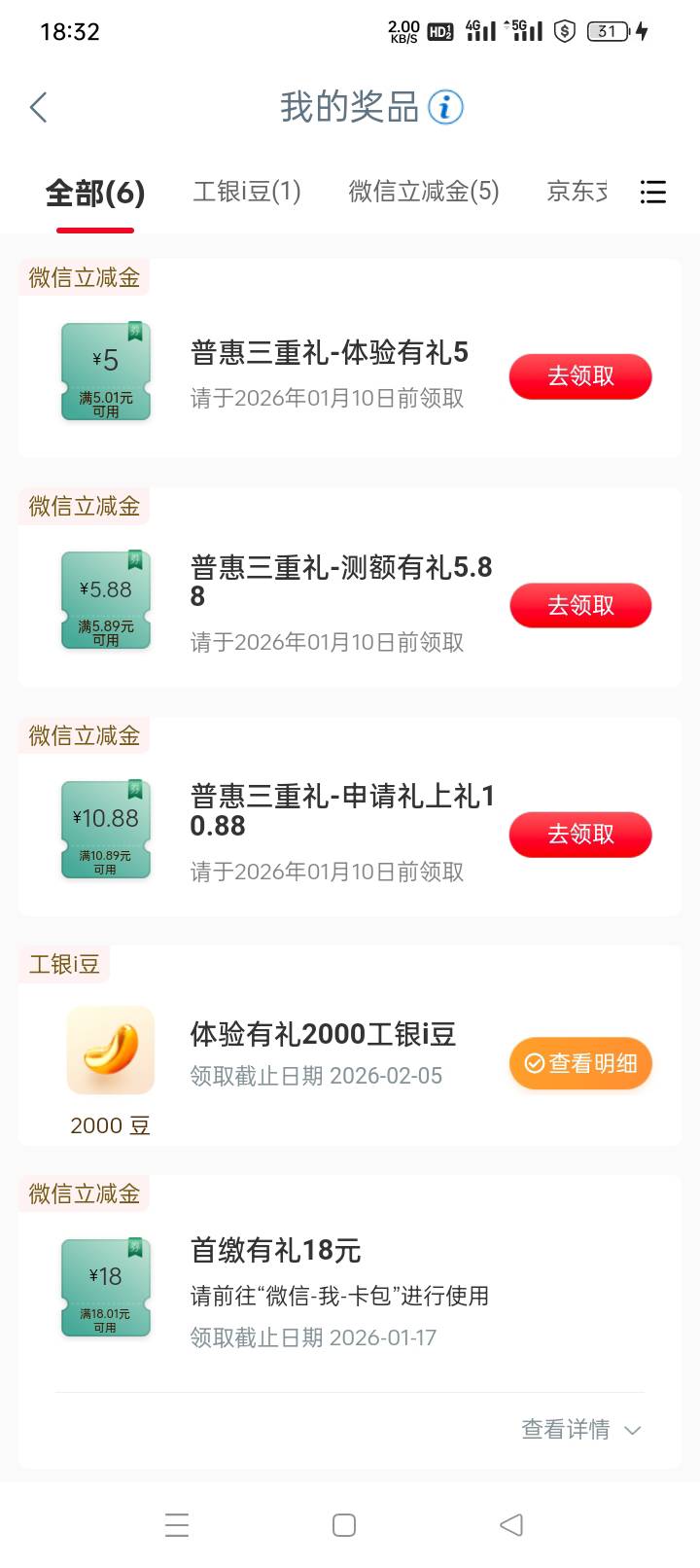The height and width of the screenshot is (1568, 700).
Task: Tap the system home button
Action: (344, 1524)
